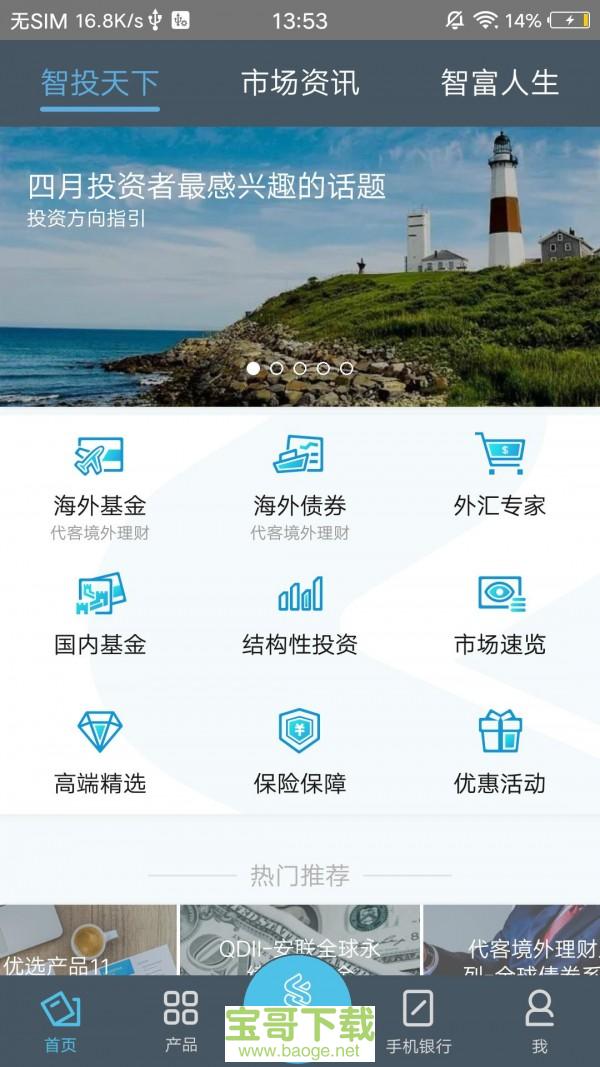Switch to the 市场资讯 tab
Viewport: 600px width, 1067px height.
click(x=300, y=83)
